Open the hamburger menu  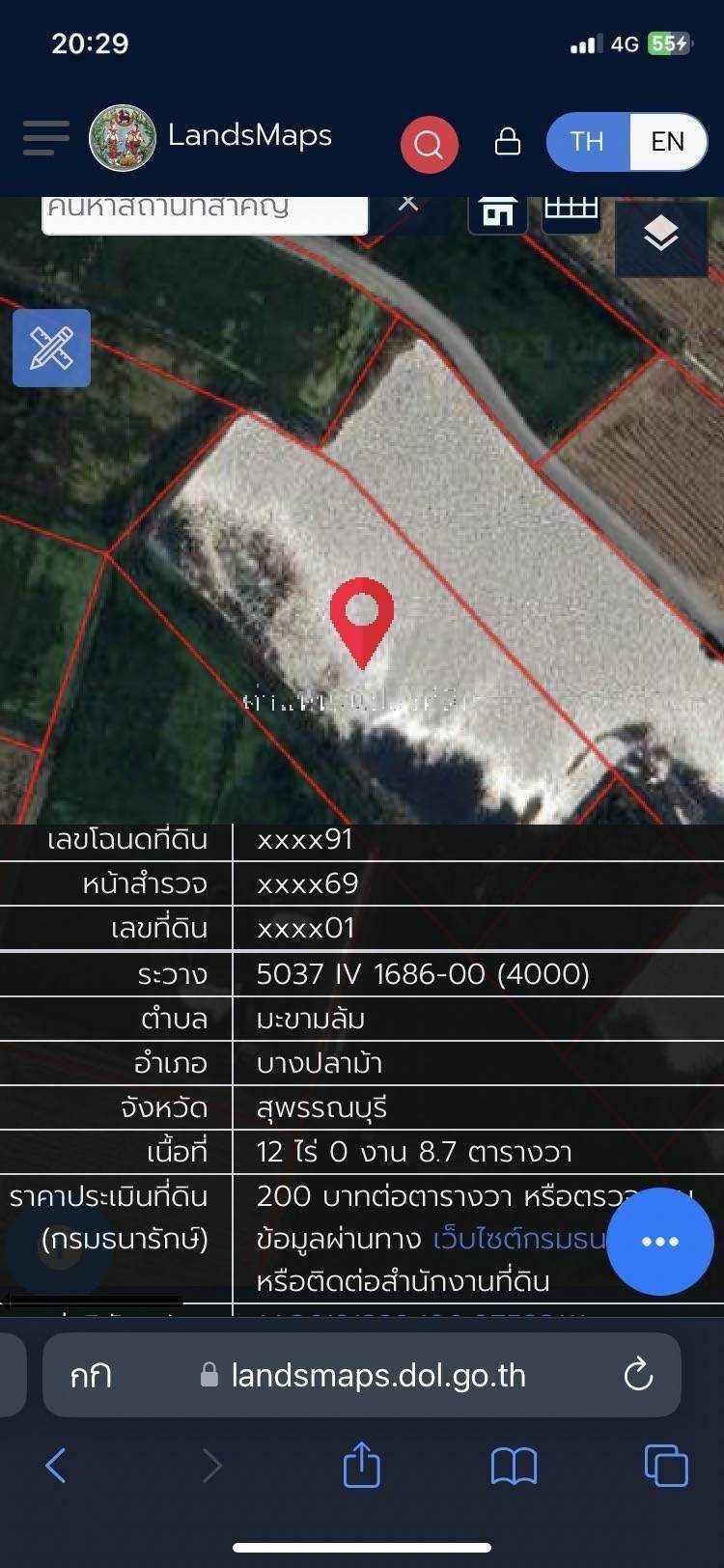[45, 138]
